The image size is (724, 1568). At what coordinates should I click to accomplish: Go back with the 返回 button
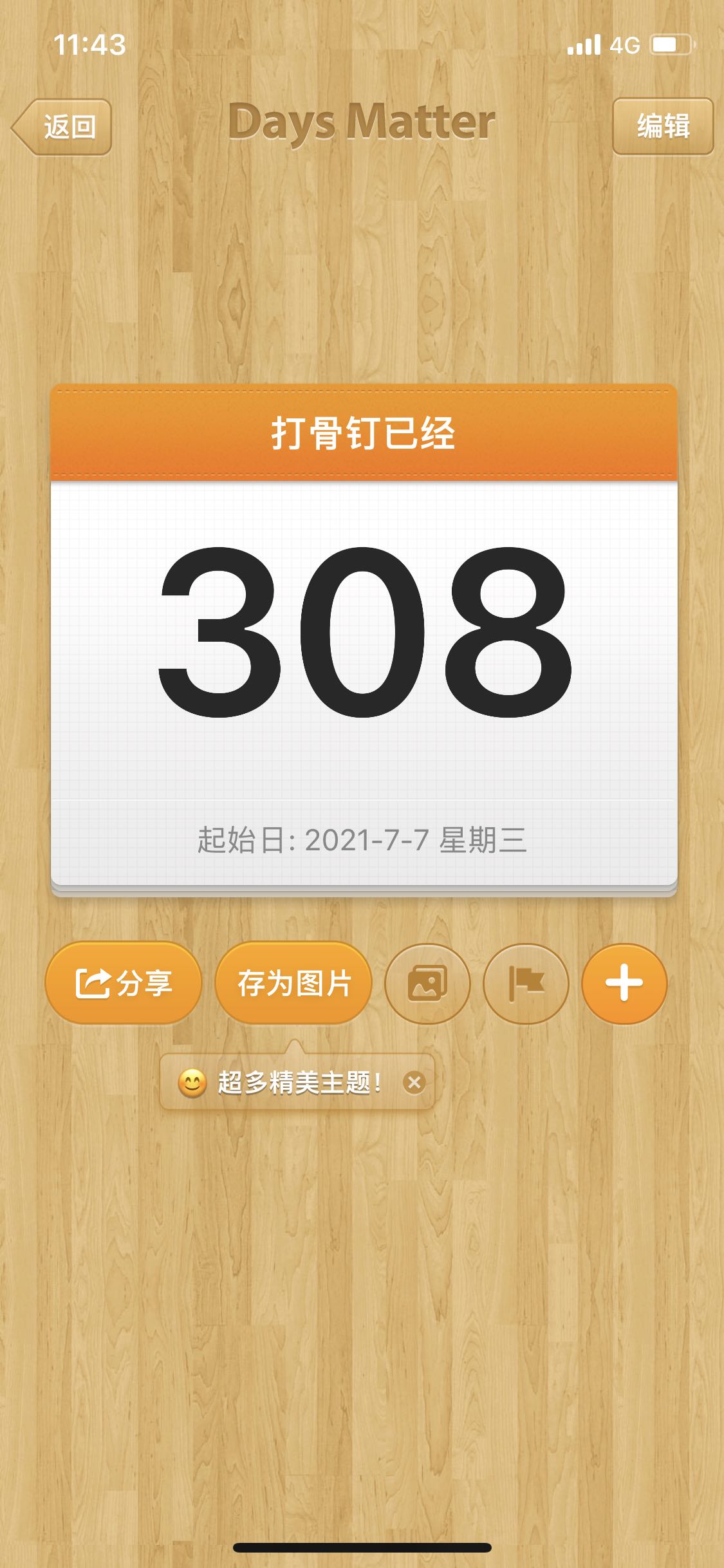point(63,127)
